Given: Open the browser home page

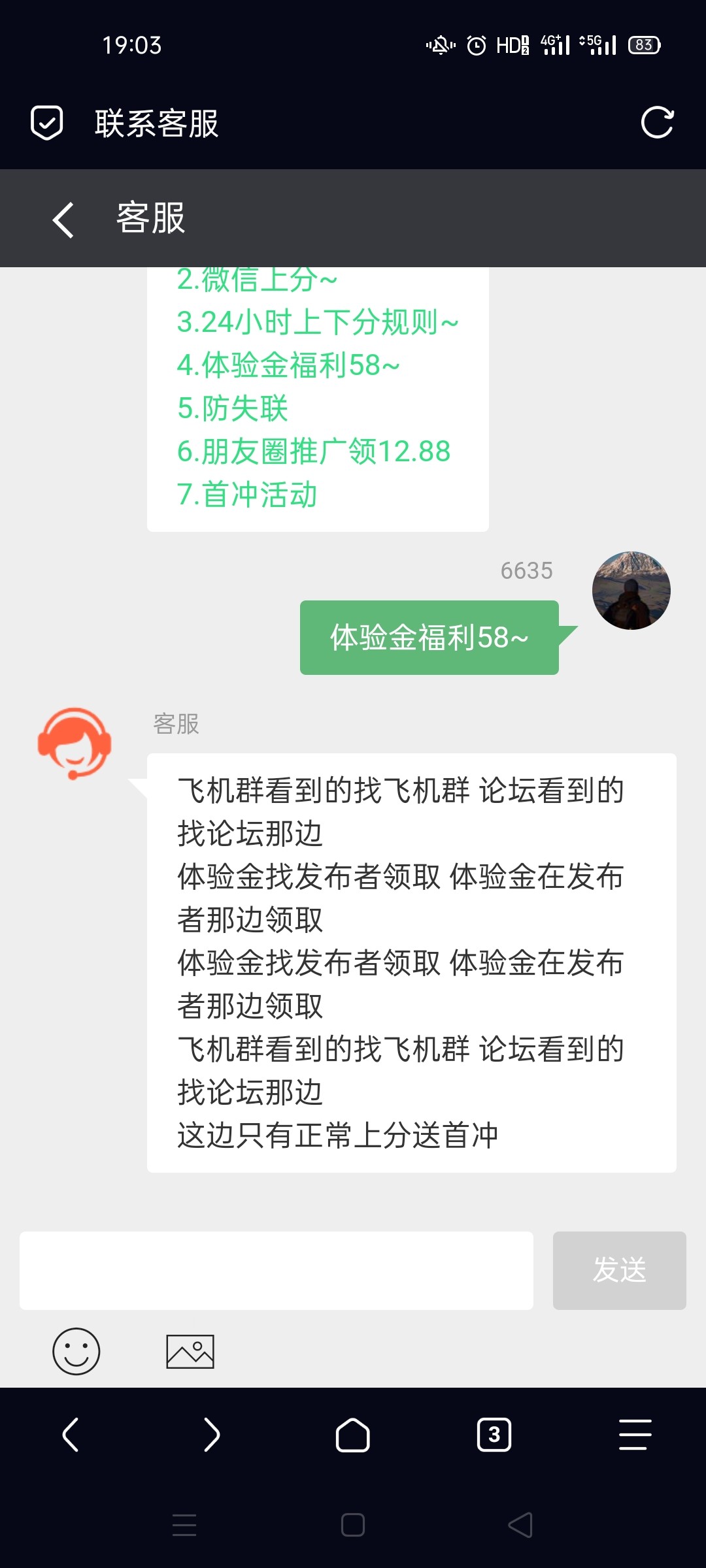Looking at the screenshot, I should pos(353,1435).
